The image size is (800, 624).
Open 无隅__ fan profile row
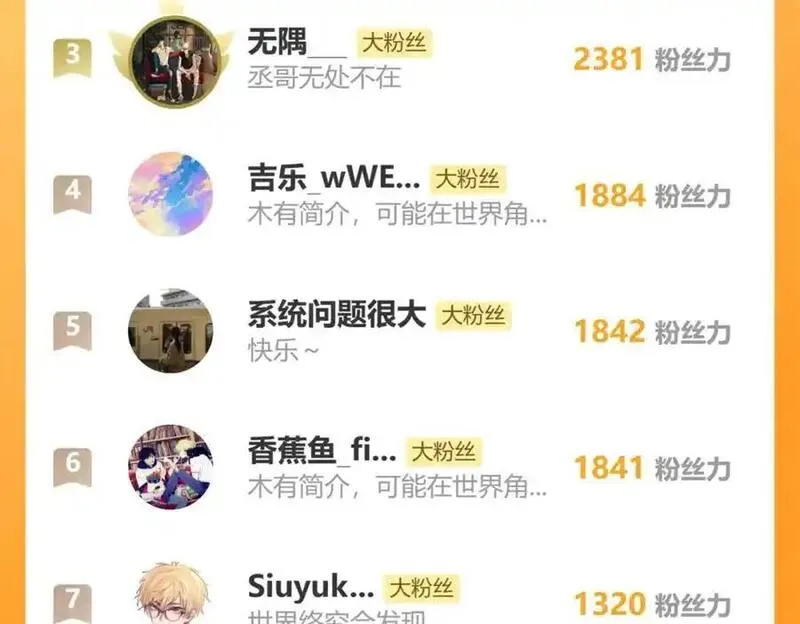400,59
